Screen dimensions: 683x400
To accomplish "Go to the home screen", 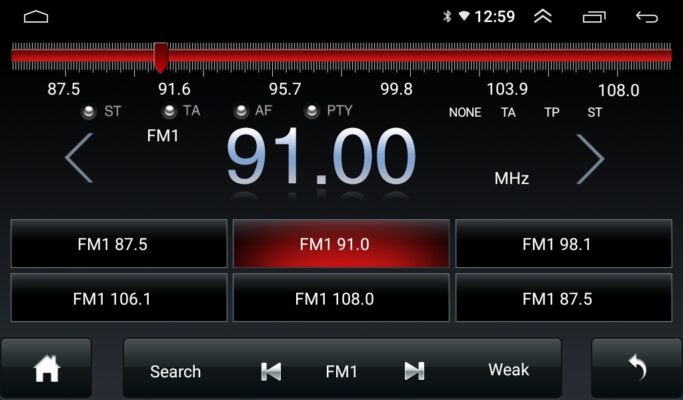I will pos(47,369).
